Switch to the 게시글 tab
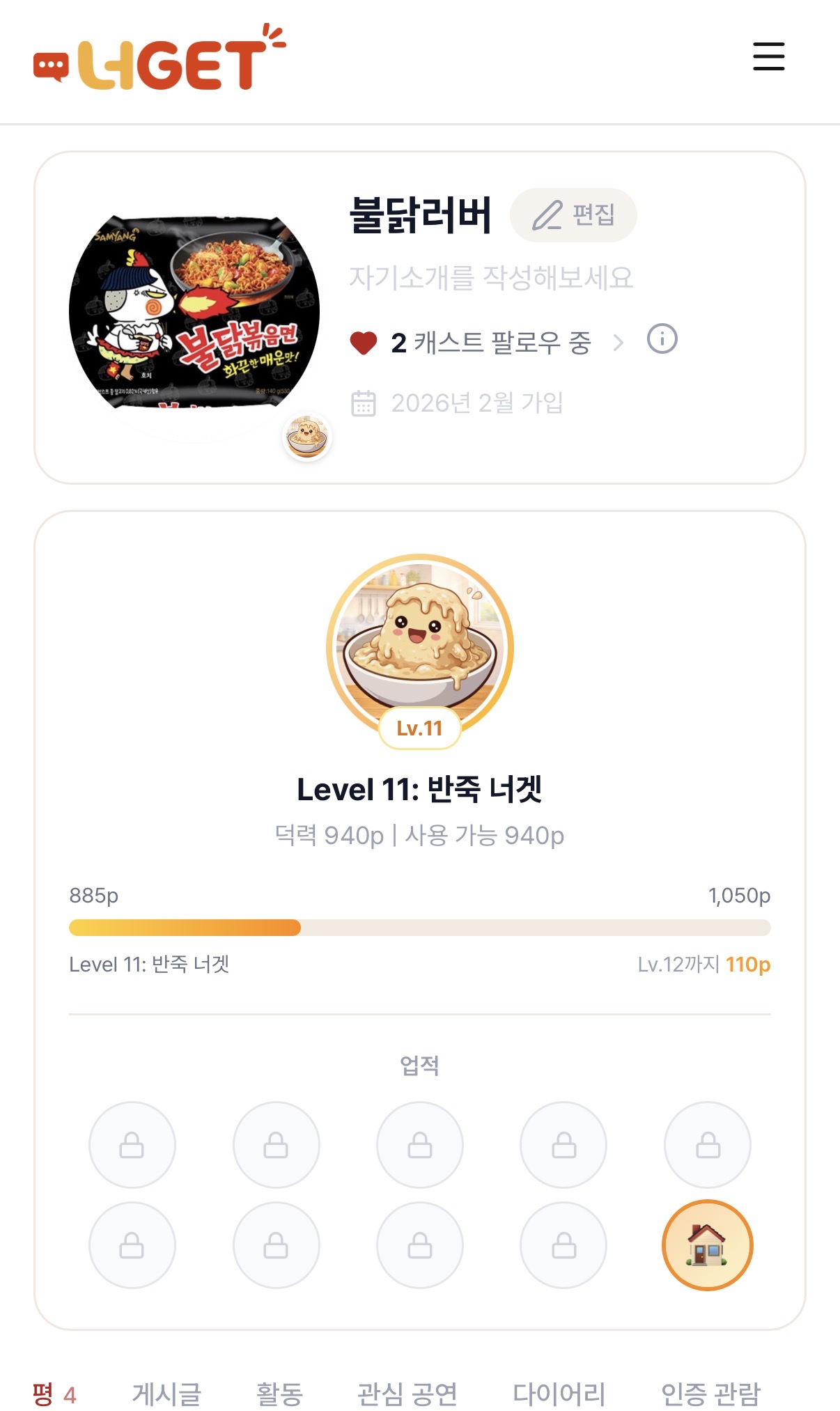 point(166,1394)
